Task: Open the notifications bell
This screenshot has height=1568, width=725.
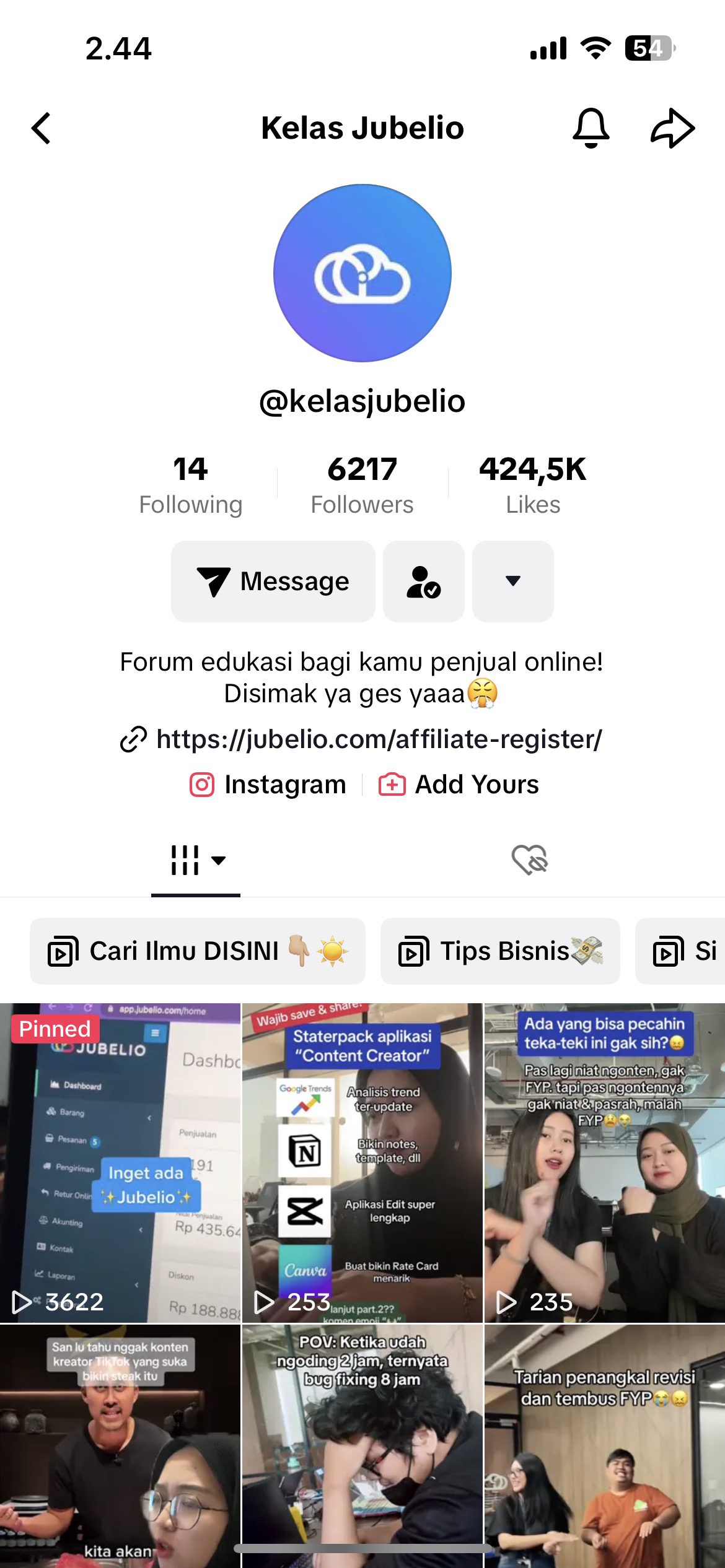Action: point(591,128)
